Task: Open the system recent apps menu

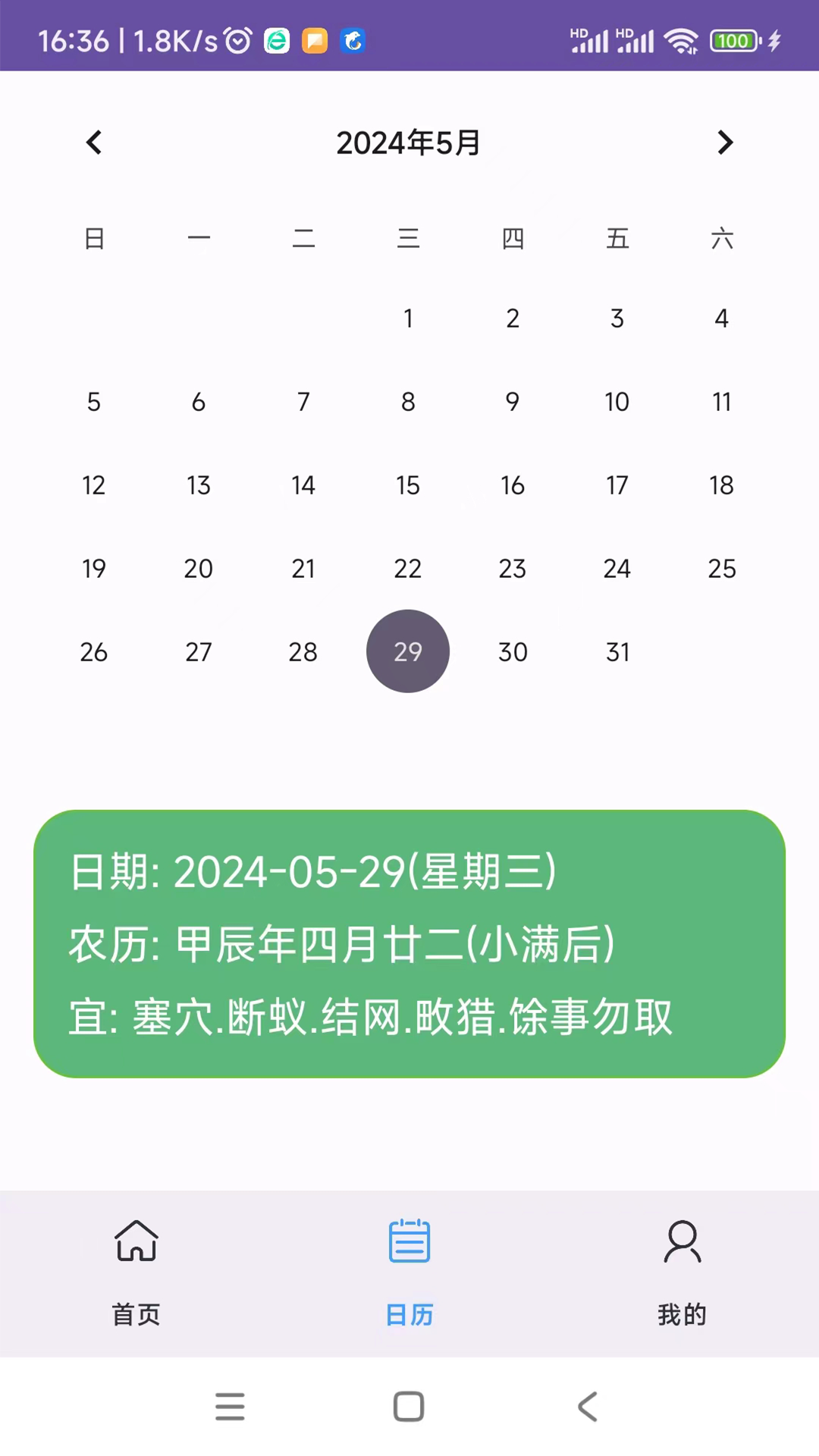Action: pyautogui.click(x=230, y=1407)
